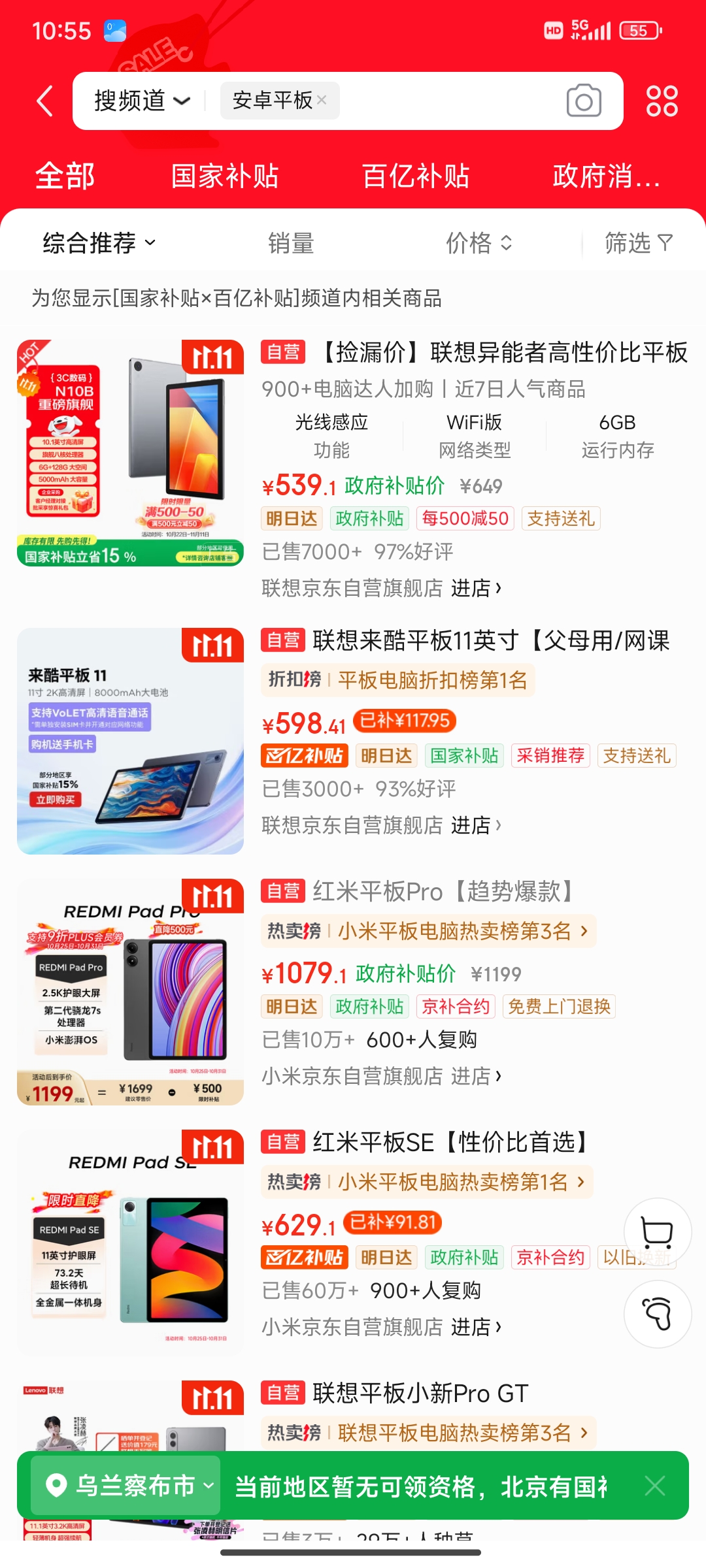This screenshot has height=1568, width=706.
Task: Sort results by 销量
Action: coord(291,243)
